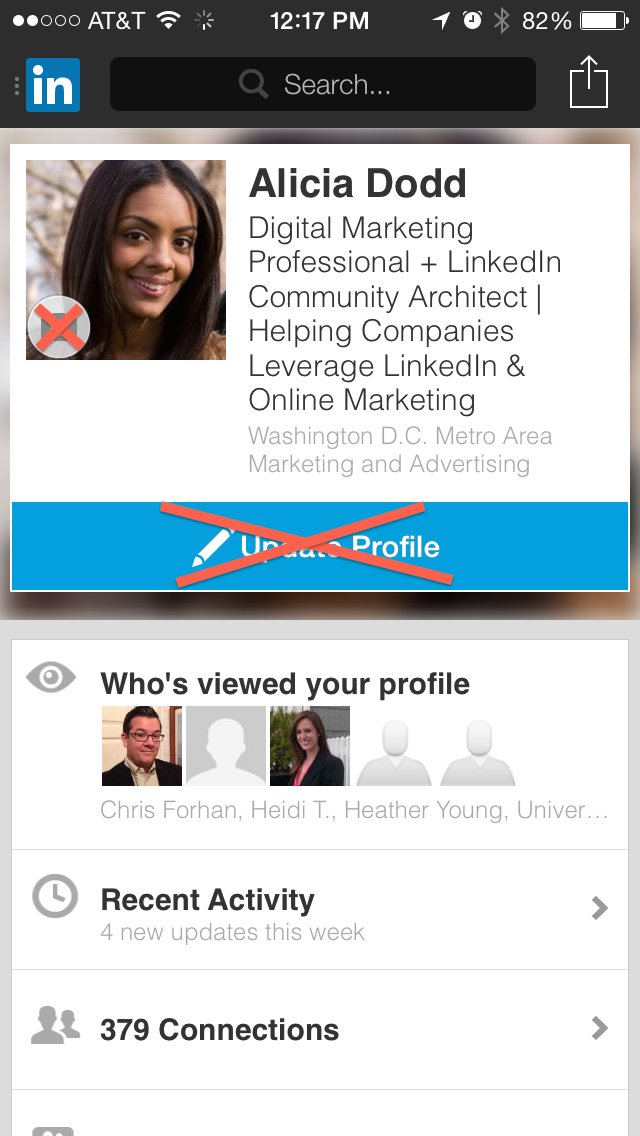The image size is (640, 1136).
Task: Tap the camera badge on profile photo
Action: [x=59, y=327]
